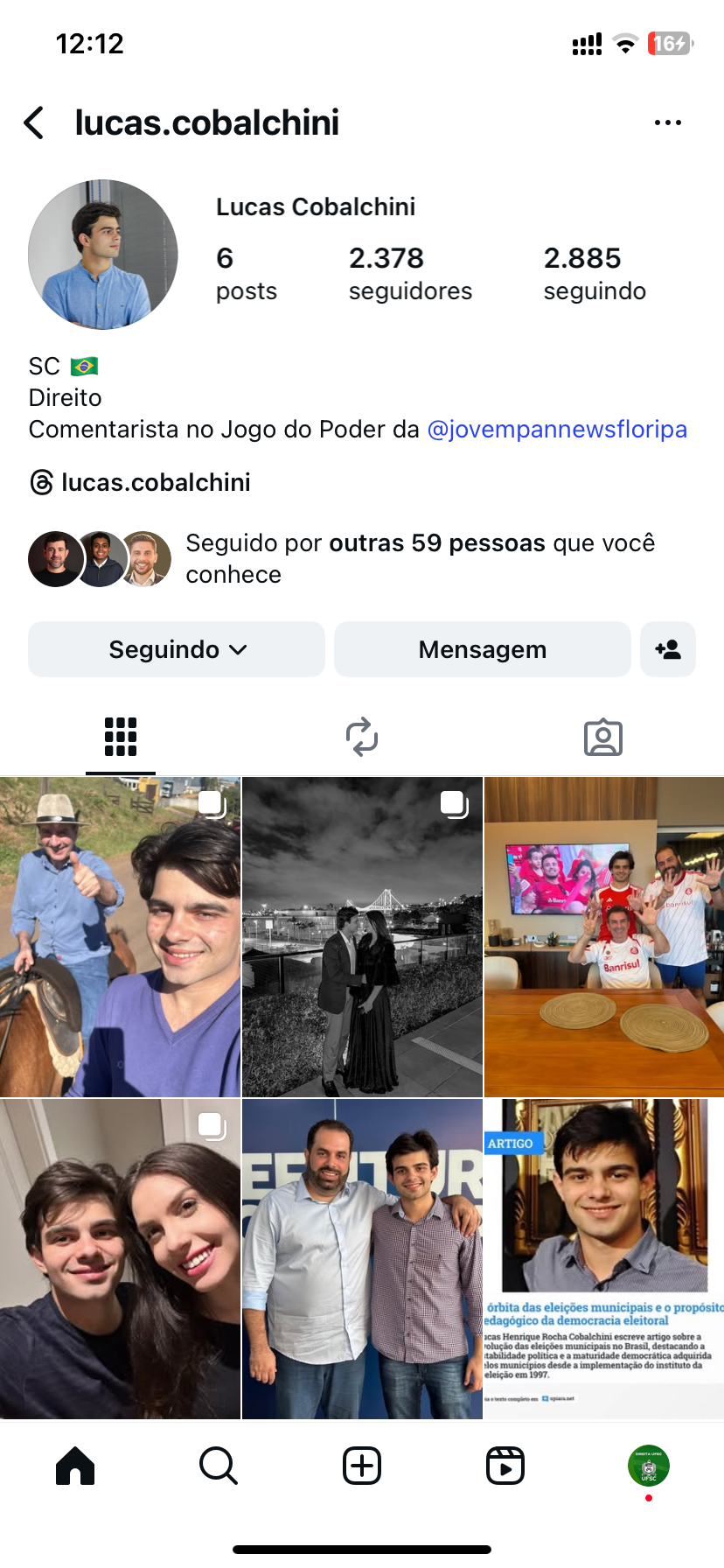Switch to the posts grid tab
The height and width of the screenshot is (1568, 724).
121,737
